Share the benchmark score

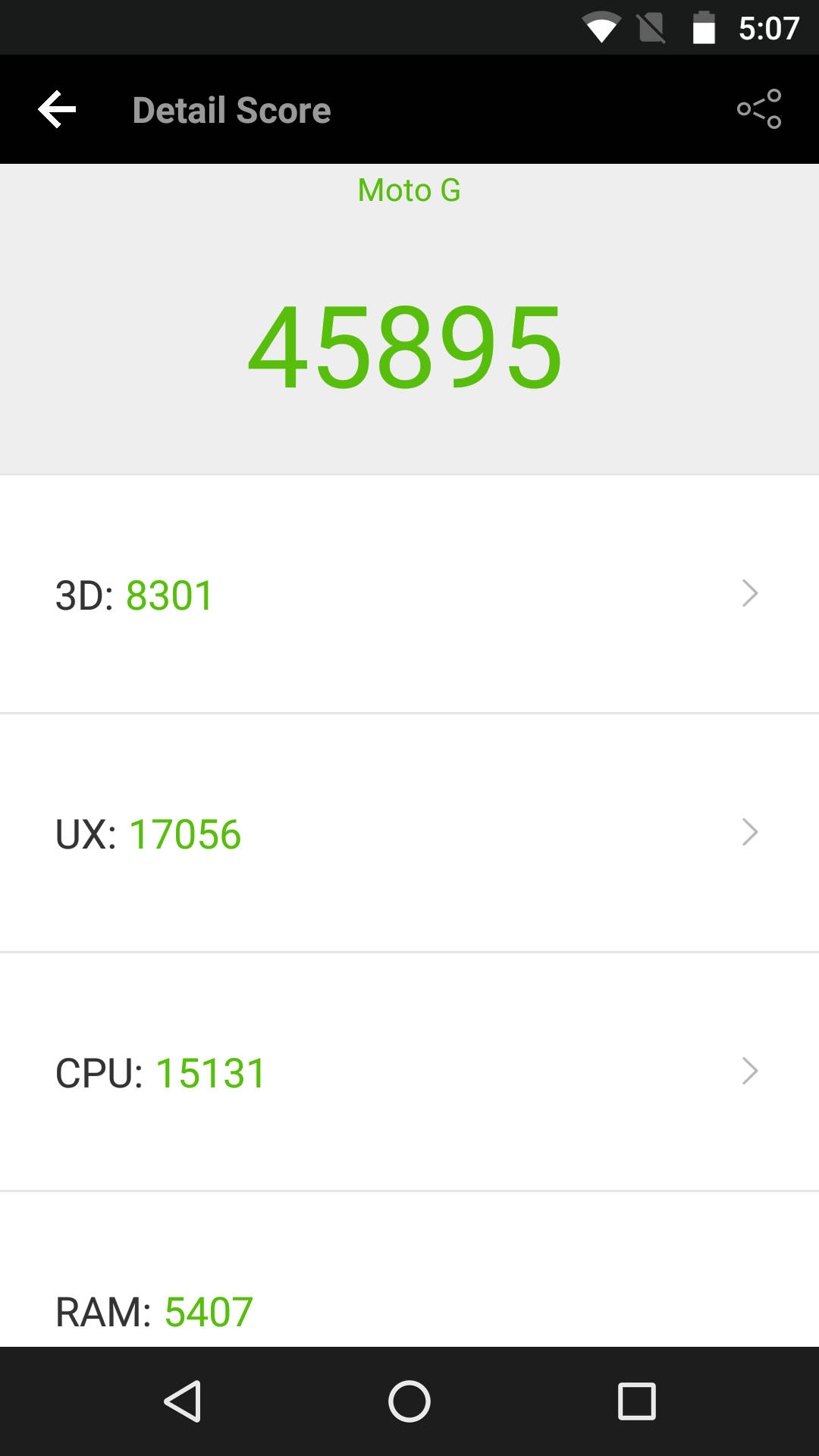click(759, 109)
